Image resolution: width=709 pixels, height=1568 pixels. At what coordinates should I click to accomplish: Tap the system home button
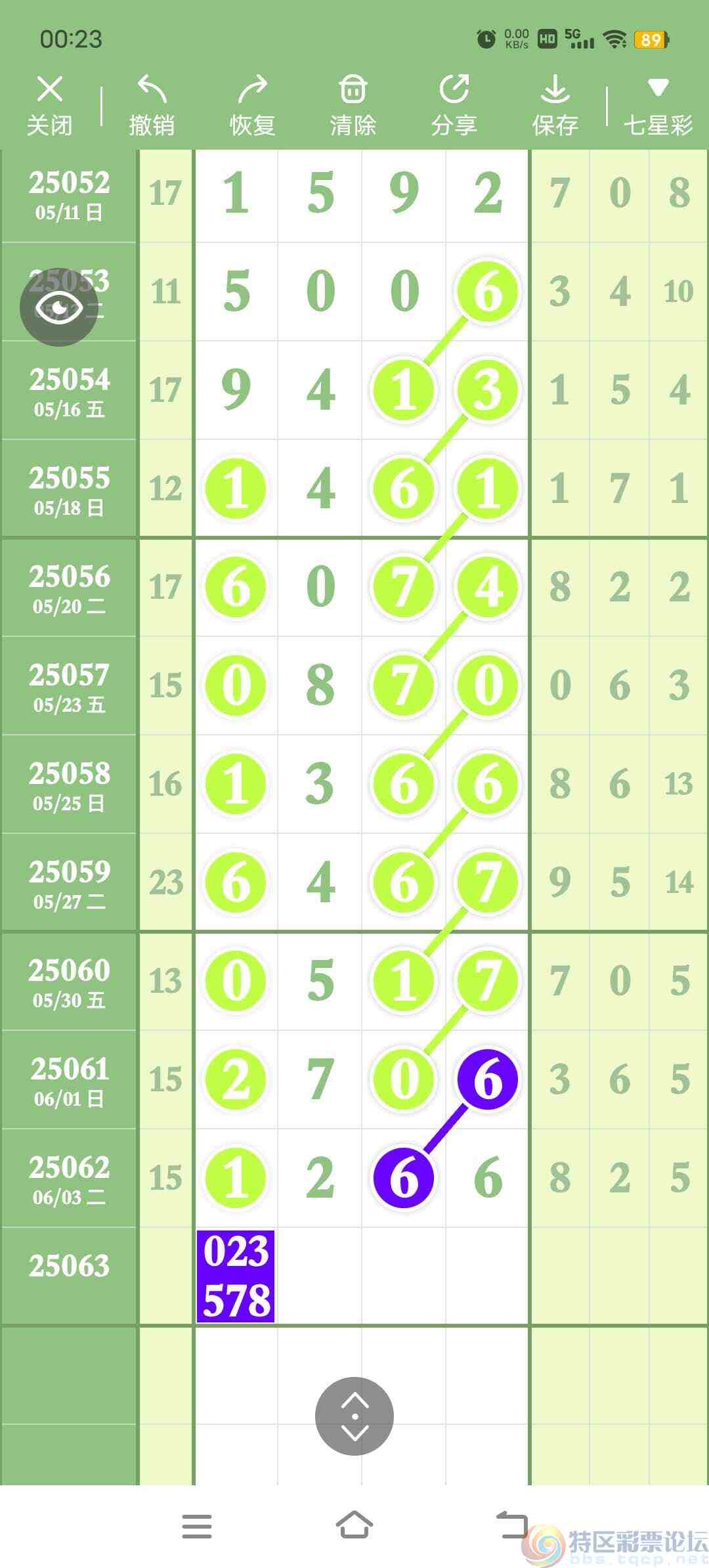click(354, 1525)
